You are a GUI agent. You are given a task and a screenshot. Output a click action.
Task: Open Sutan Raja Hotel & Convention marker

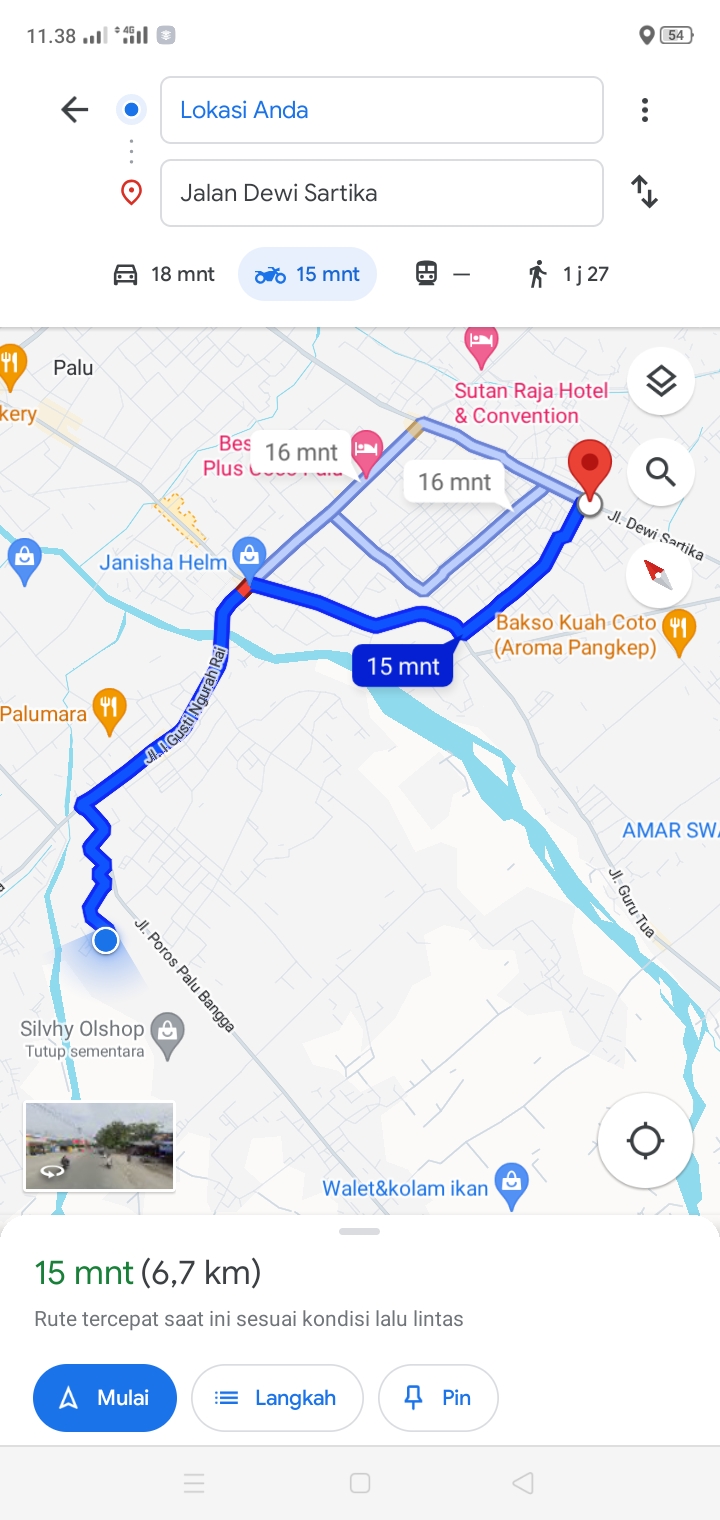pos(482,345)
